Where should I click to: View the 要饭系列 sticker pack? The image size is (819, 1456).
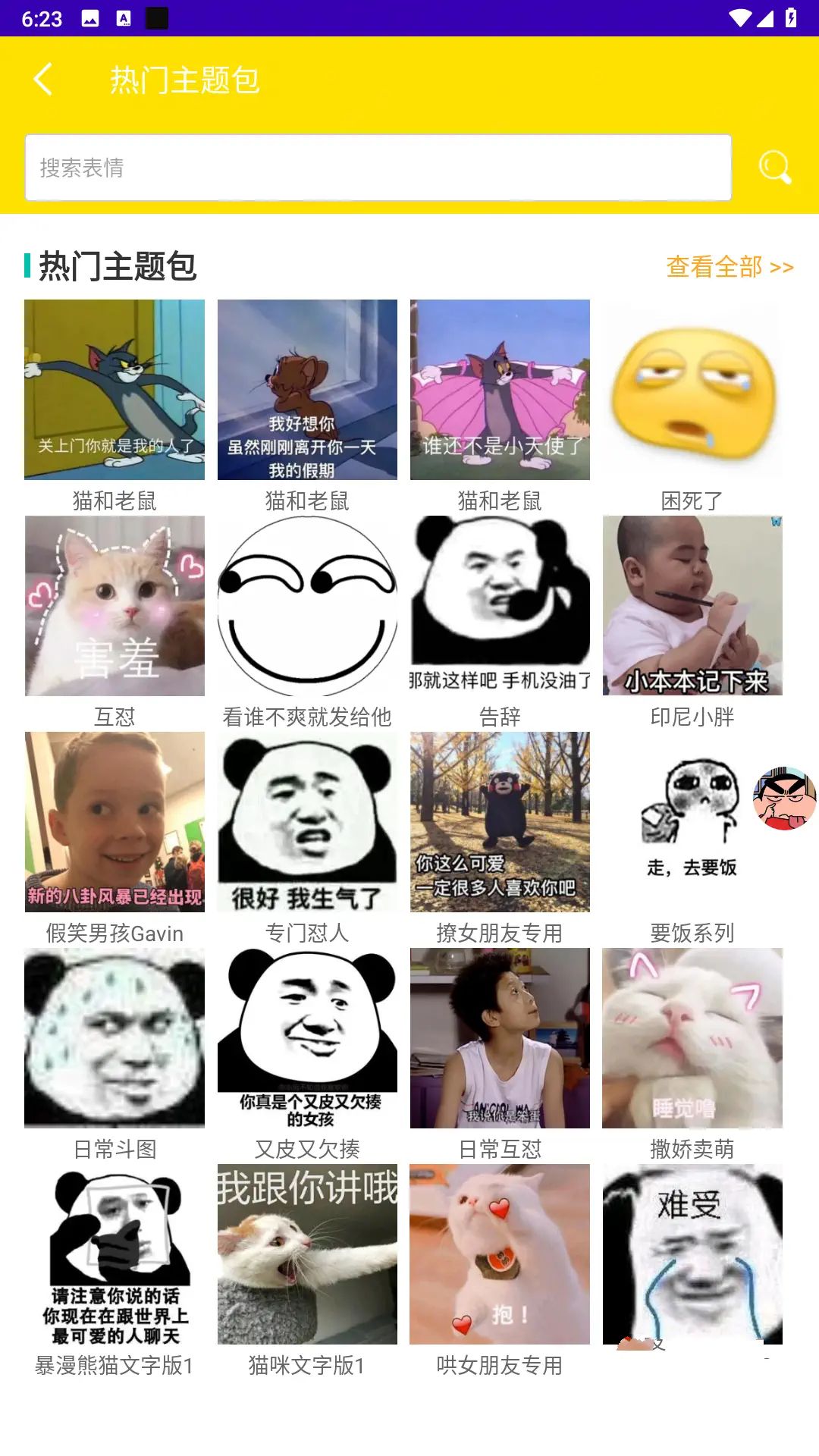[x=692, y=822]
